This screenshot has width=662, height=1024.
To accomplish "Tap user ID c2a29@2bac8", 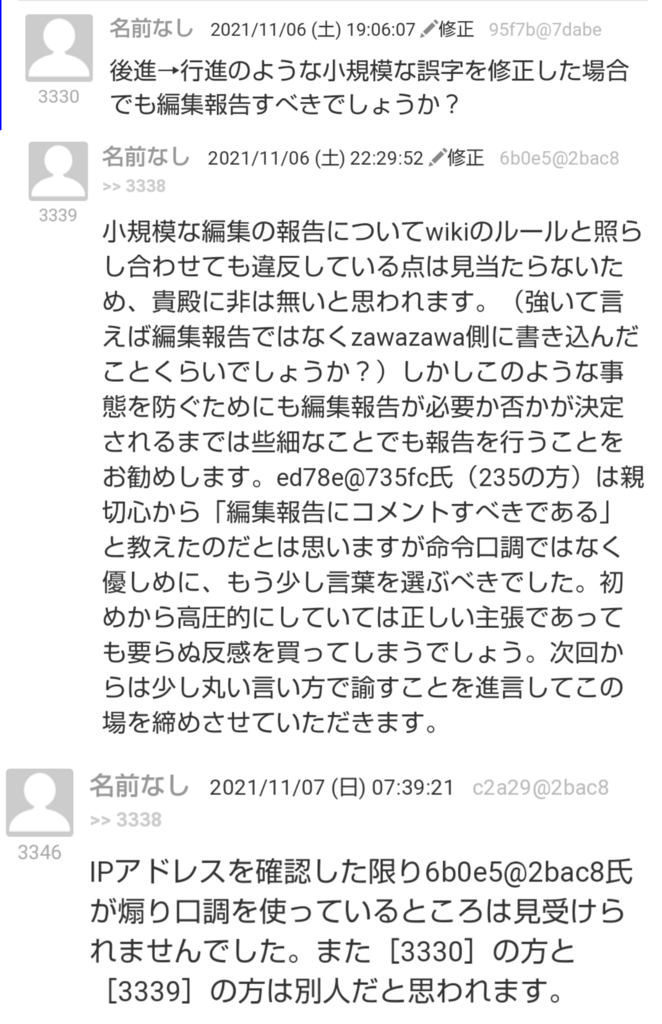I will [x=541, y=788].
